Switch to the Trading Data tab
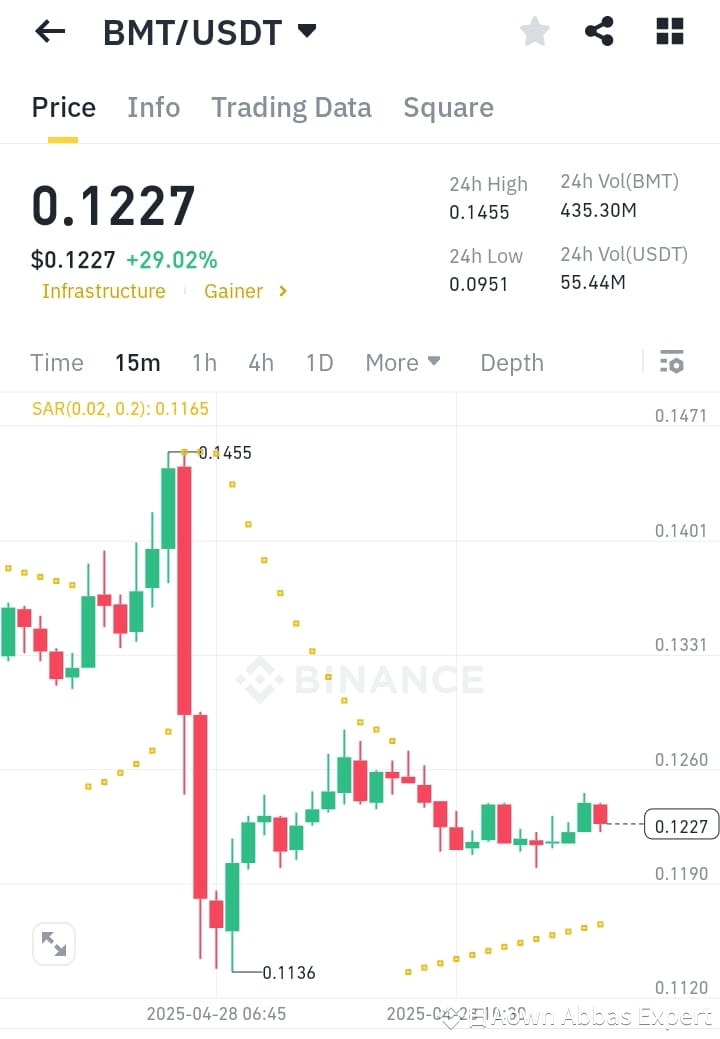The height and width of the screenshot is (1039, 720). pos(291,107)
